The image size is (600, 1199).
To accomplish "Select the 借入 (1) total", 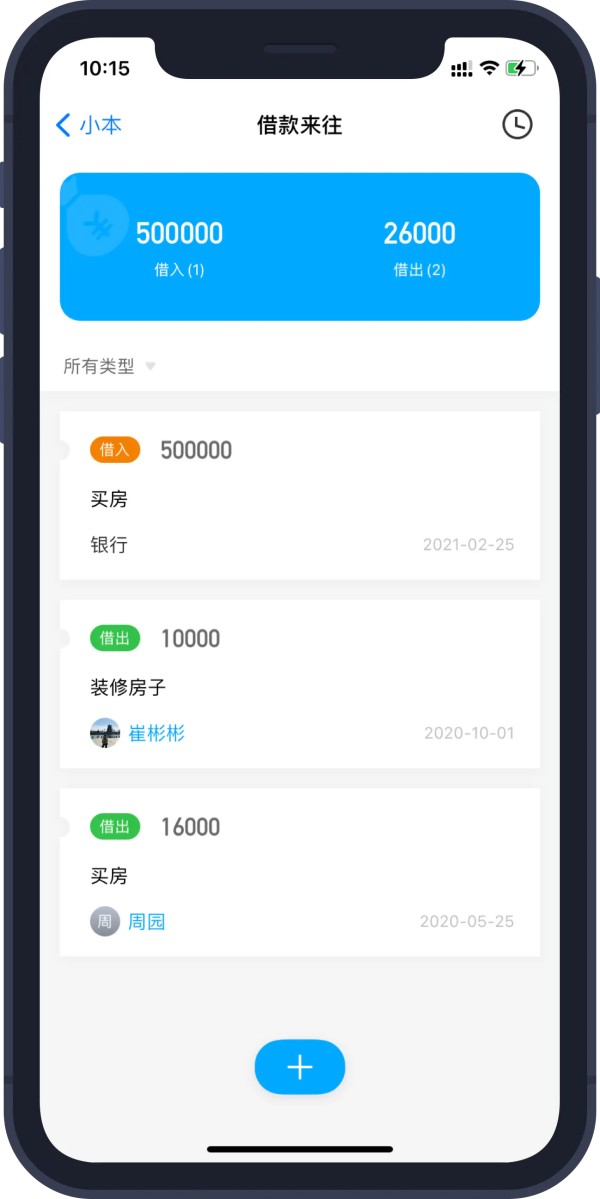I will (179, 247).
